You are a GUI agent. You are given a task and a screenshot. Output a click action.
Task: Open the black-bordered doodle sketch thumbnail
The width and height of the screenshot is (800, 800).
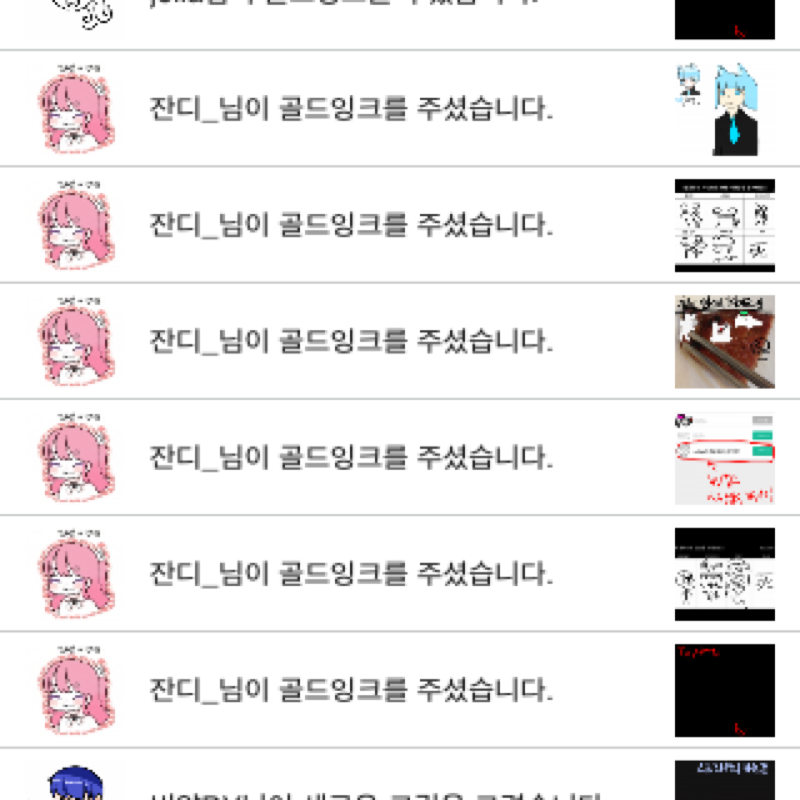[x=724, y=574]
